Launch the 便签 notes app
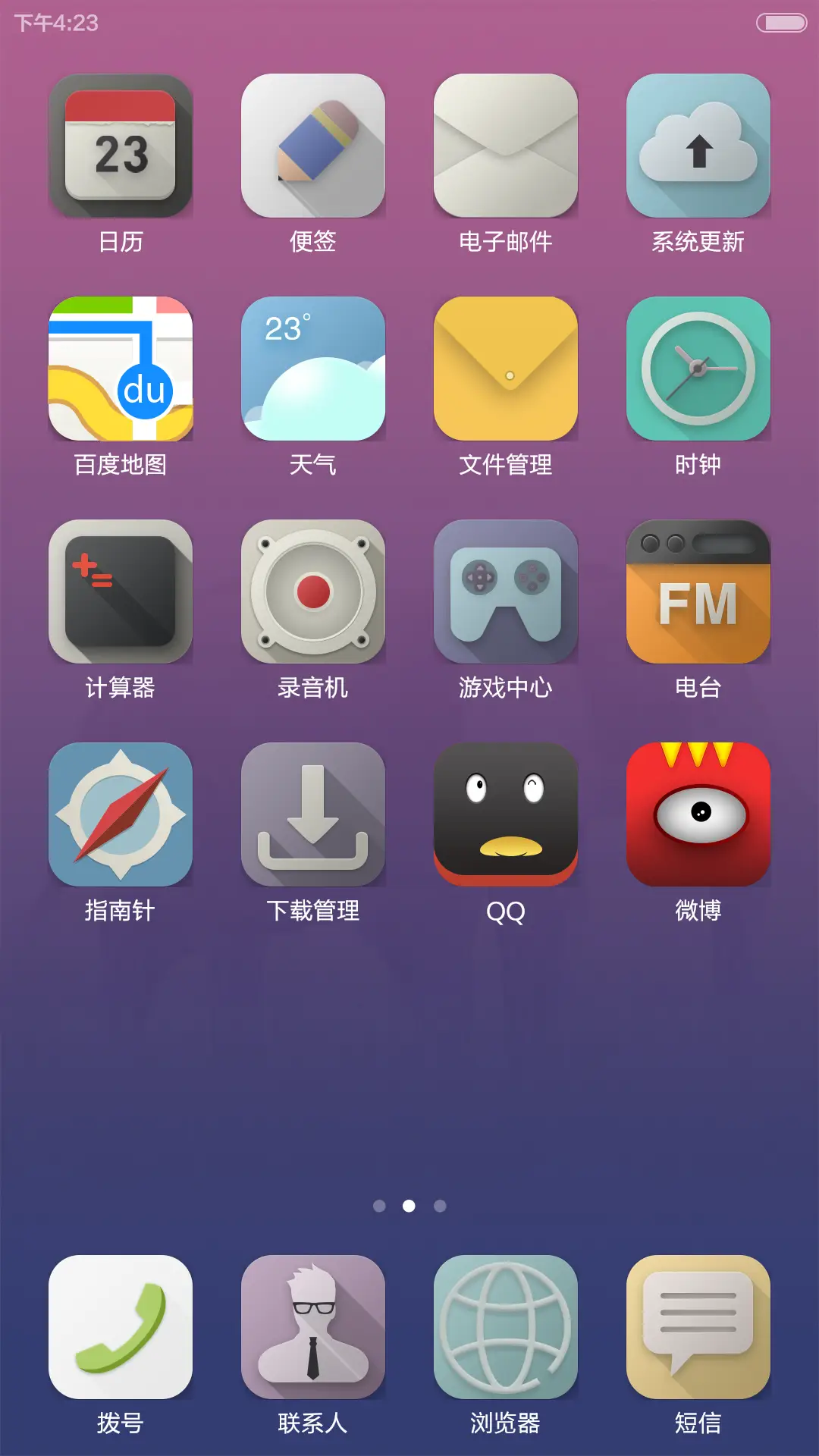This screenshot has width=819, height=1456. [x=314, y=146]
